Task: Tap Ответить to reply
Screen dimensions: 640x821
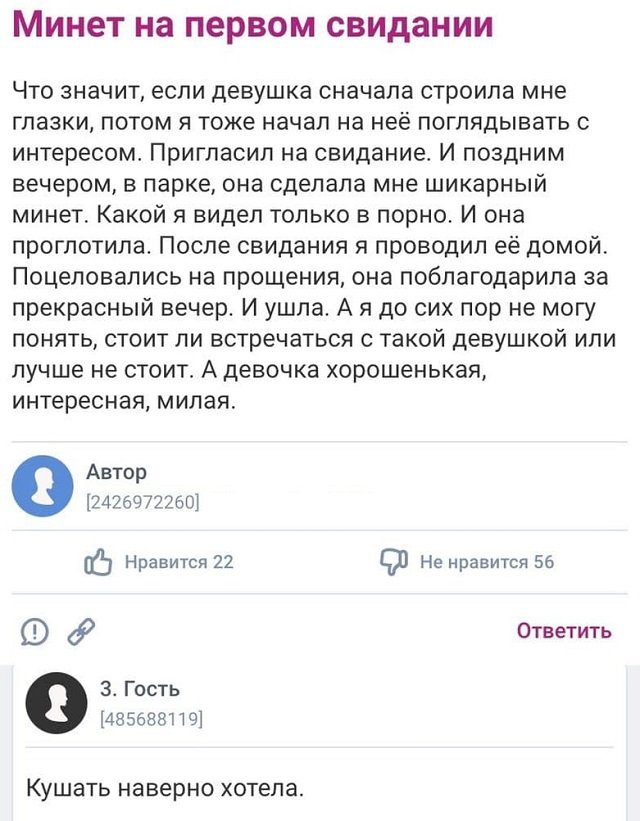Action: 563,631
